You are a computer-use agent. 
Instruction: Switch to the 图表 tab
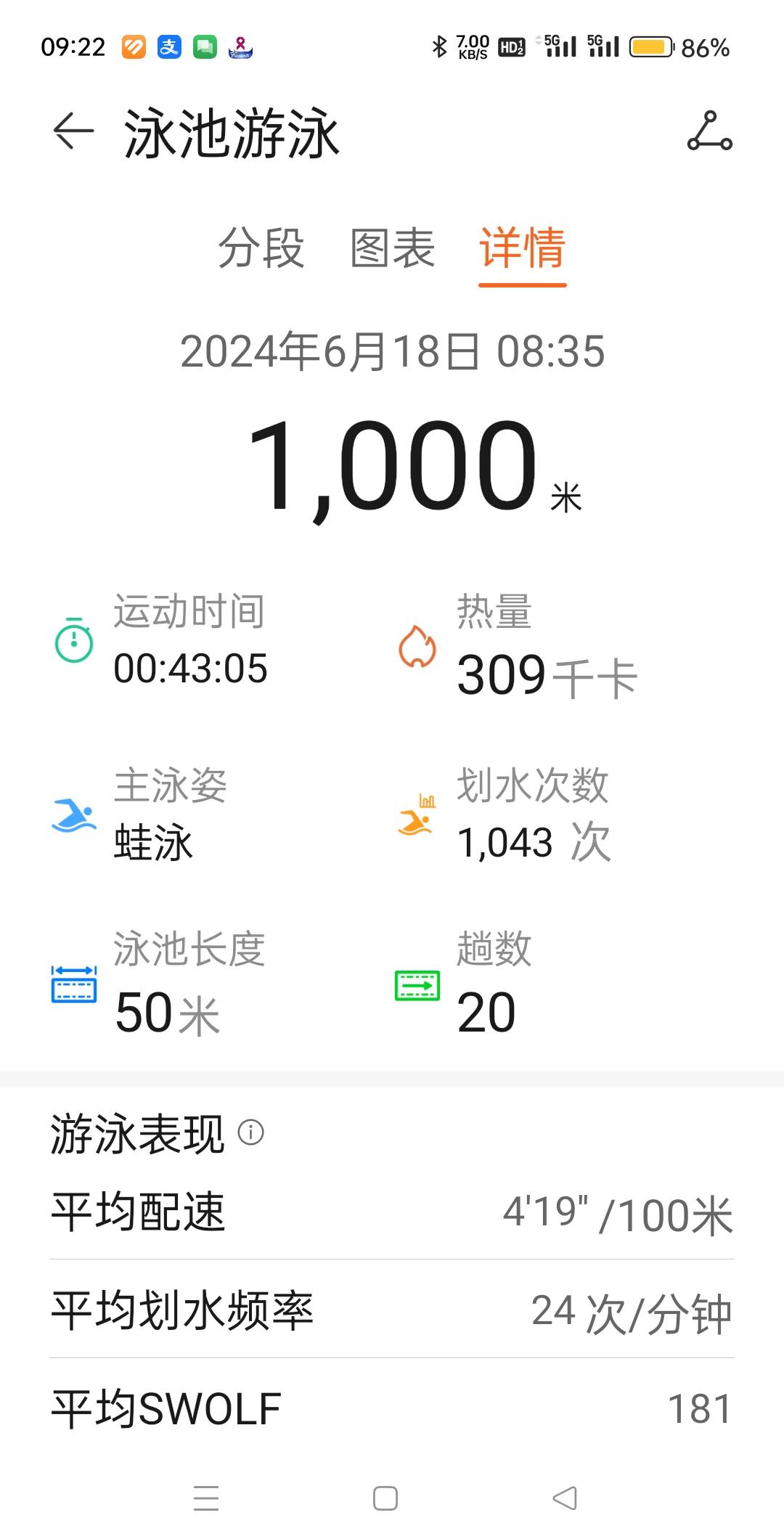coord(390,250)
